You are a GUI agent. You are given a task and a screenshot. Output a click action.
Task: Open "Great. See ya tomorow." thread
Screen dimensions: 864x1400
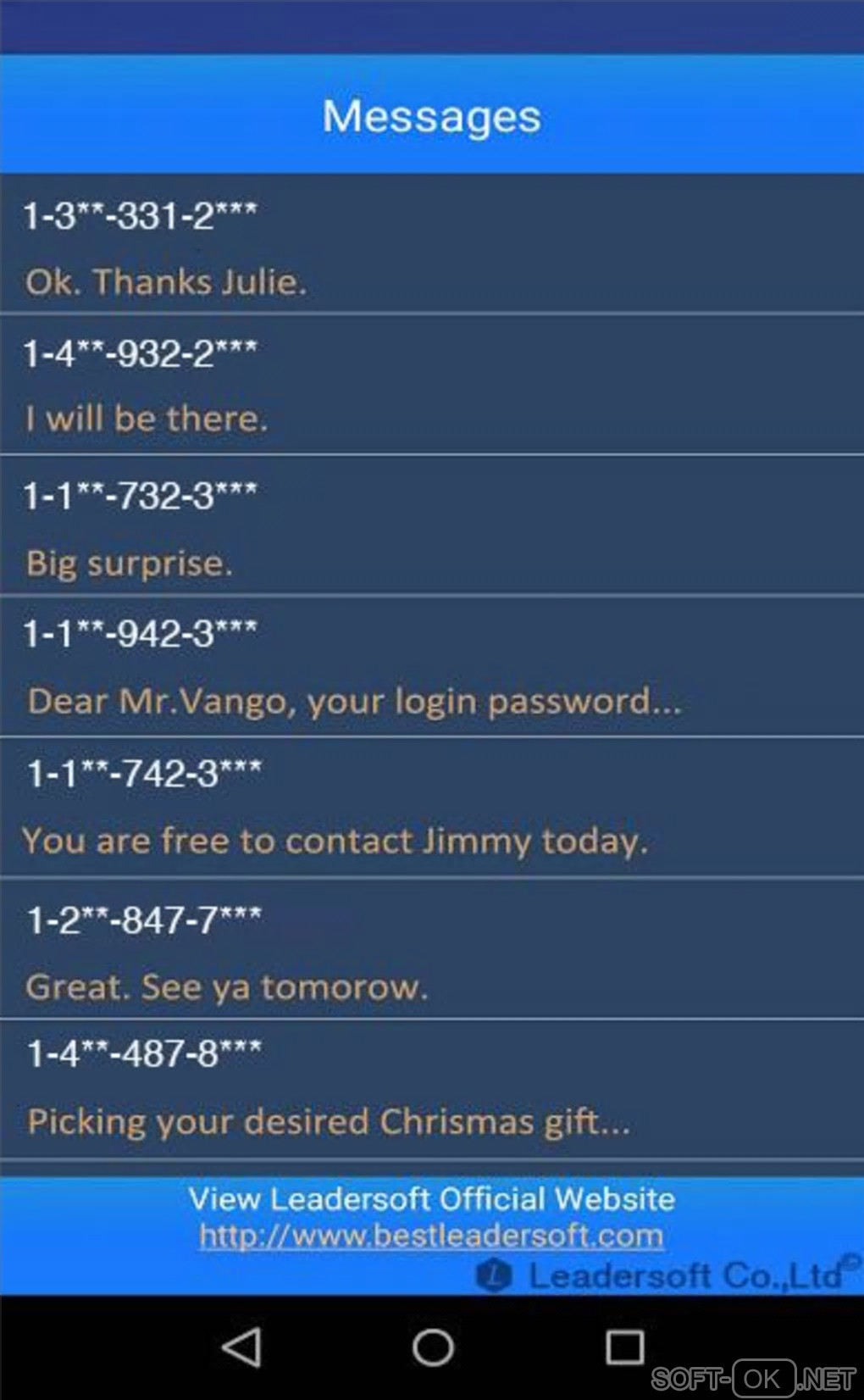[432, 950]
